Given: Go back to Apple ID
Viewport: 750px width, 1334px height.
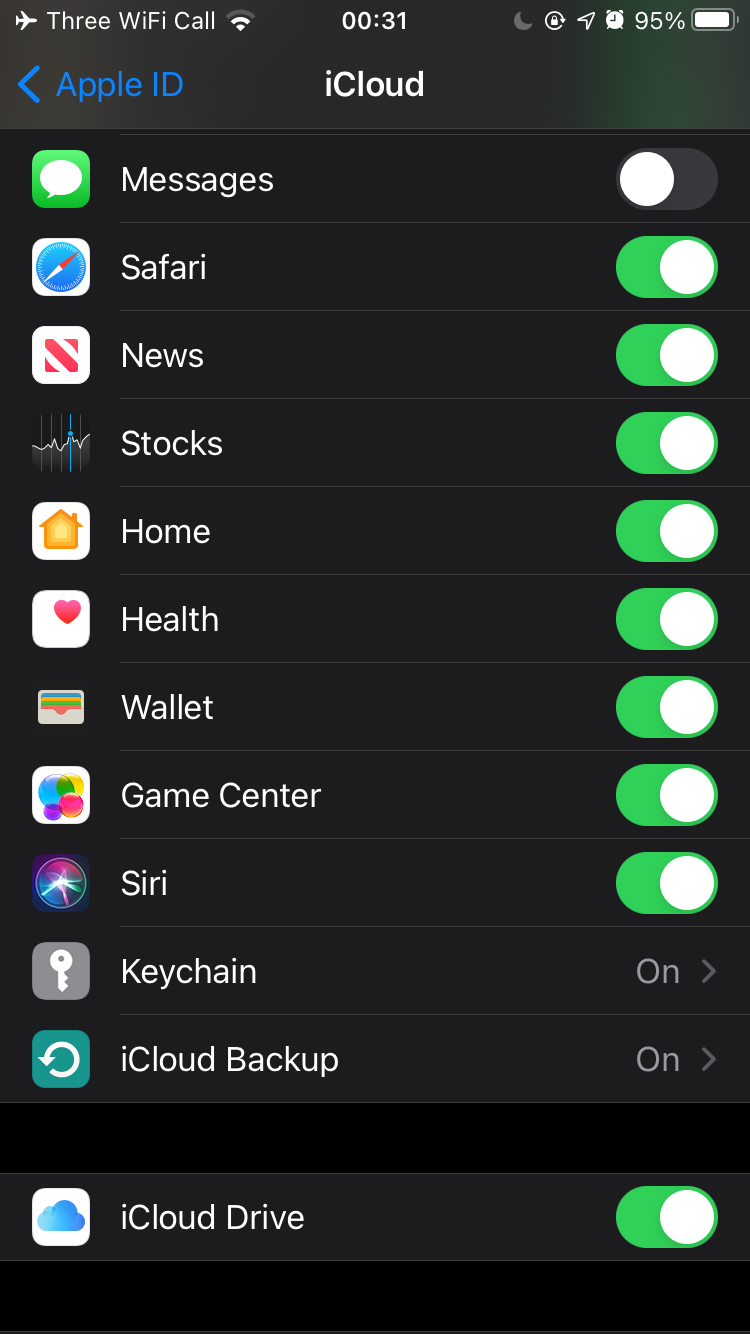Looking at the screenshot, I should [x=100, y=85].
